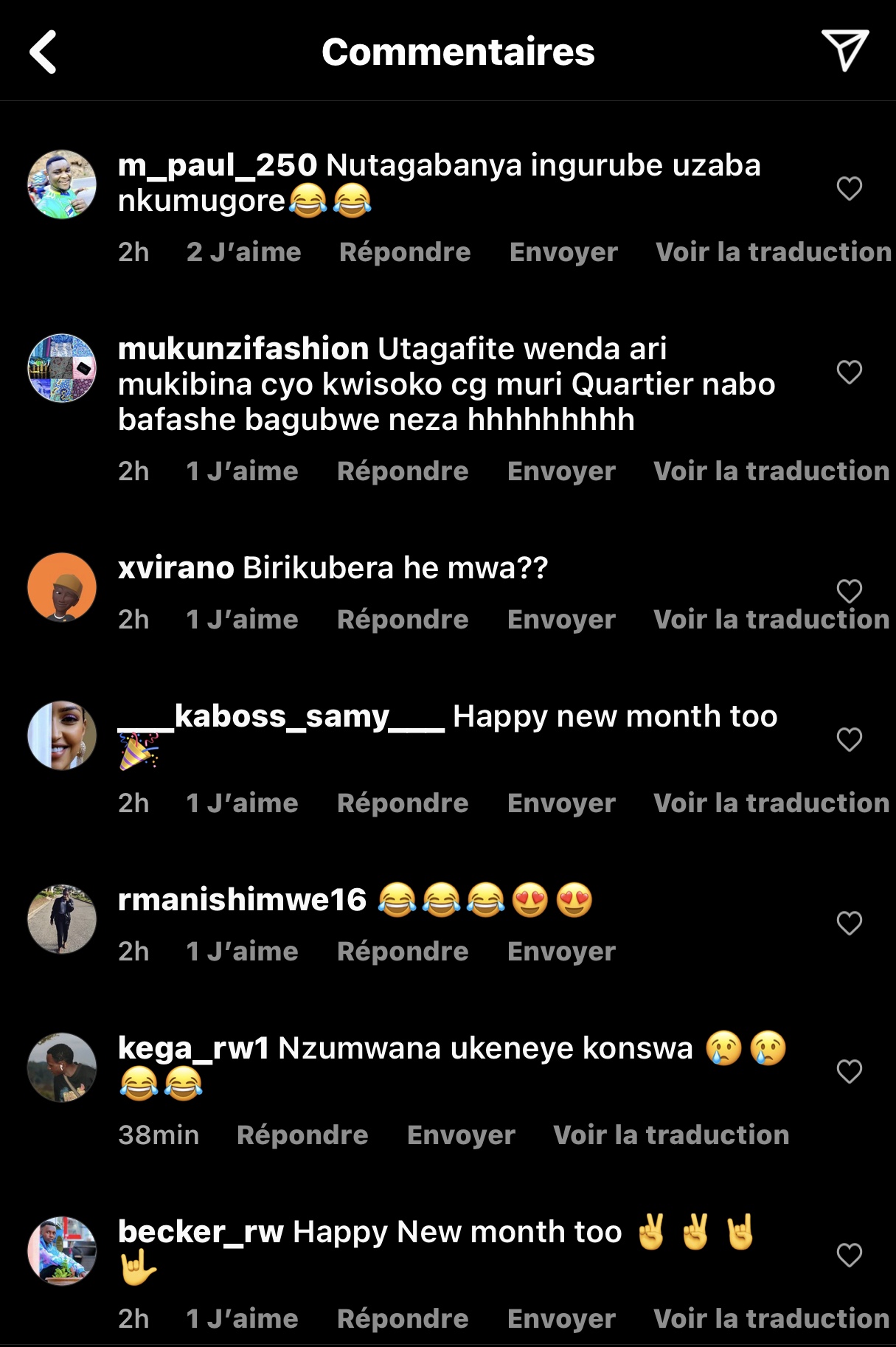Like the comment from xvirano
This screenshot has height=1347, width=896.
click(849, 591)
